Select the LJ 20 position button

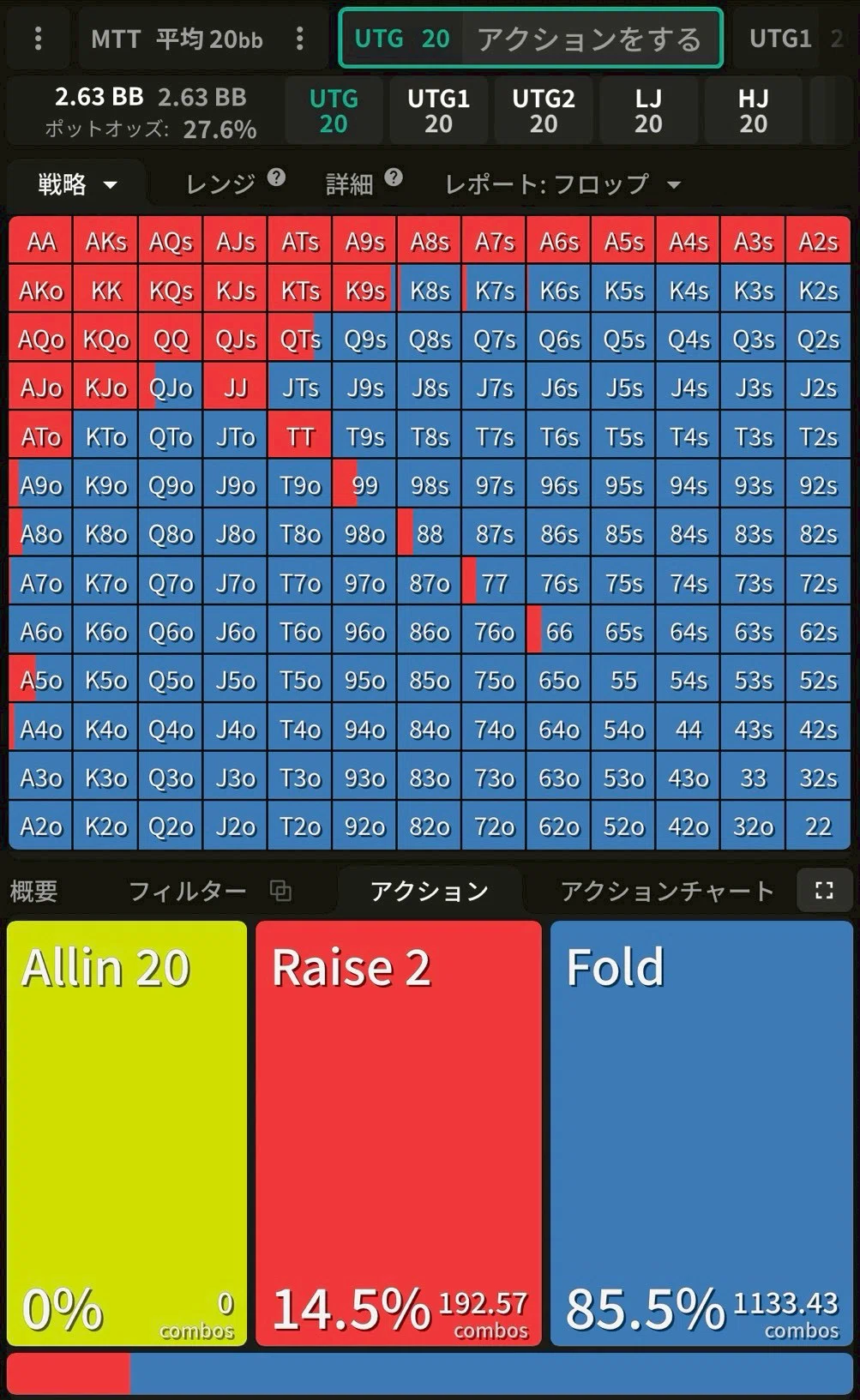648,111
